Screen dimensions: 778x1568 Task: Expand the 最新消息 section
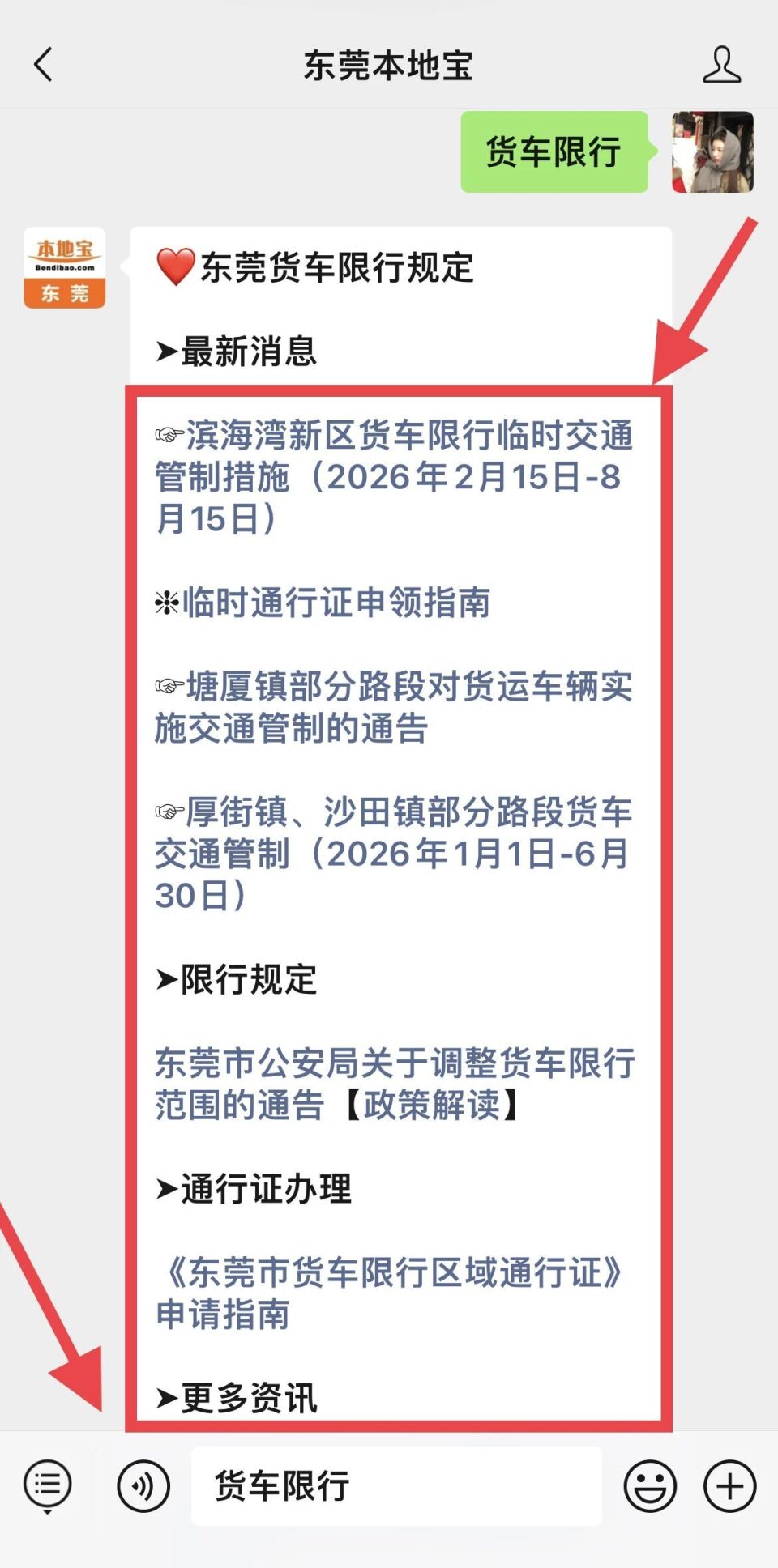pos(240,352)
